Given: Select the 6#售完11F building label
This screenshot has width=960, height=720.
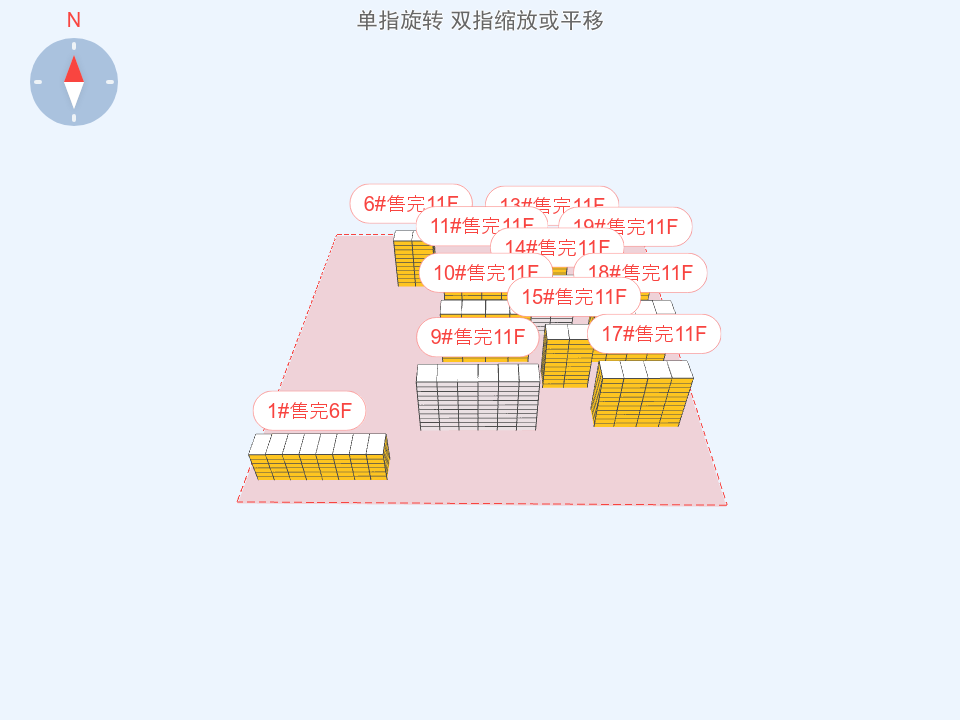Looking at the screenshot, I should tap(385, 203).
